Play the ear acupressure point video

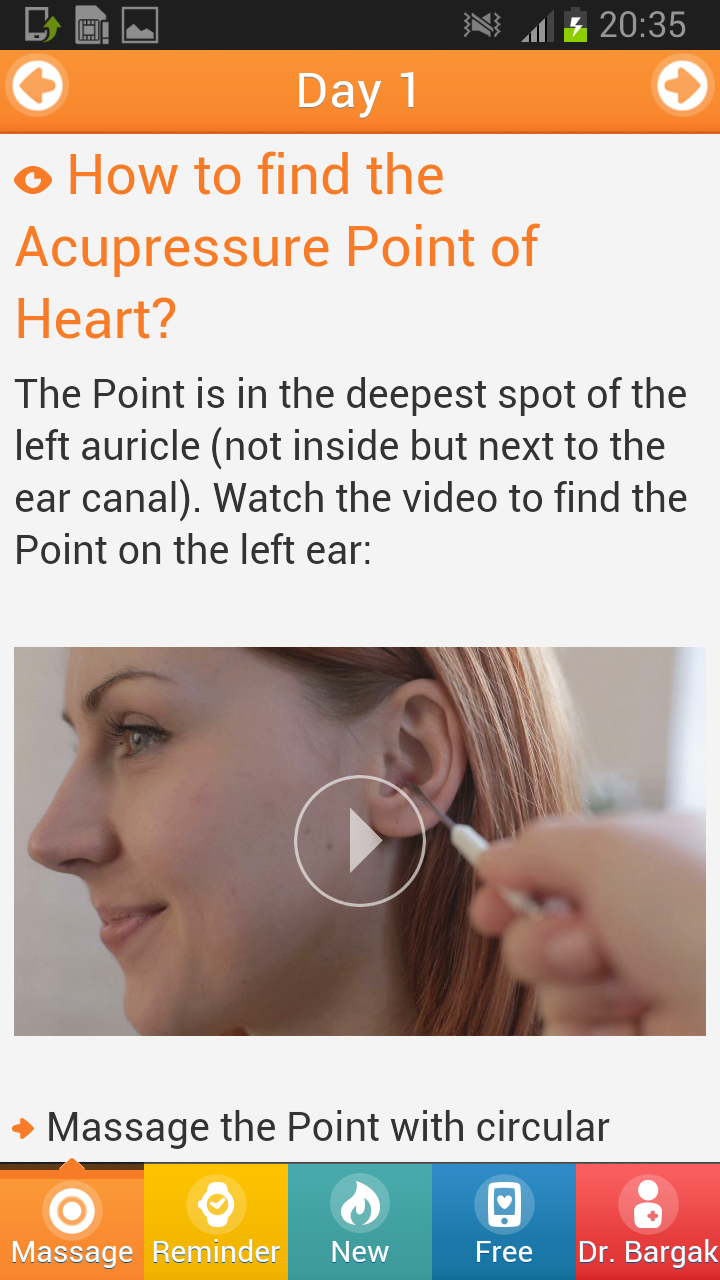click(360, 841)
